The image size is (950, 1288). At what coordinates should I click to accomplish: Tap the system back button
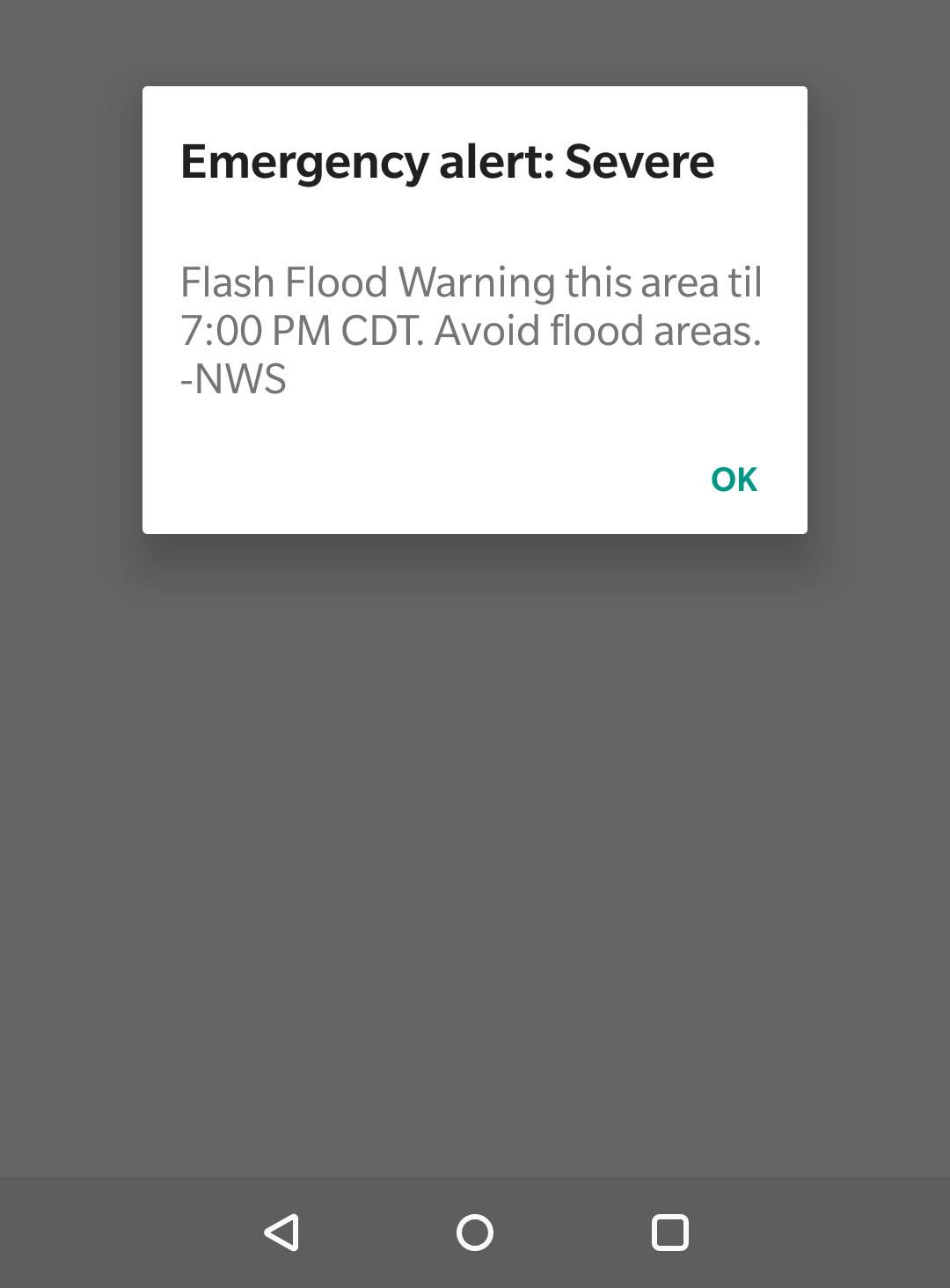point(281,1232)
